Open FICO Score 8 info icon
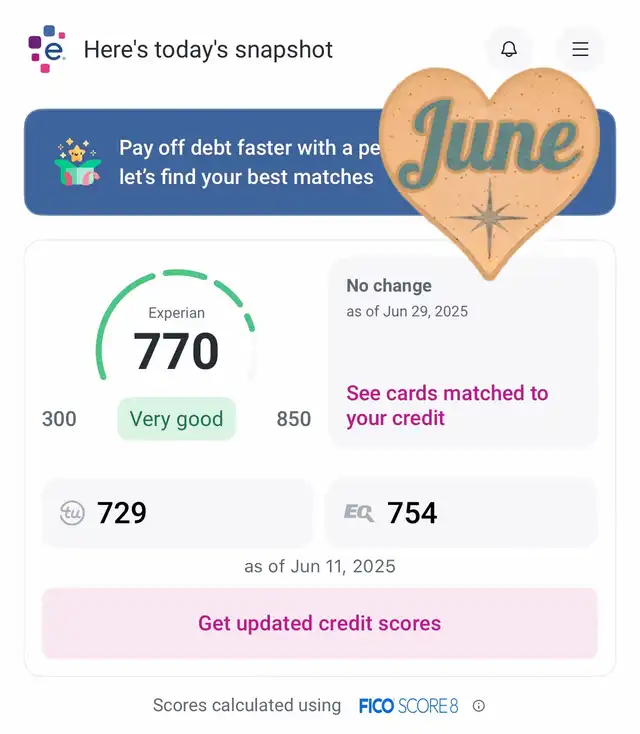This screenshot has width=640, height=734. (479, 706)
